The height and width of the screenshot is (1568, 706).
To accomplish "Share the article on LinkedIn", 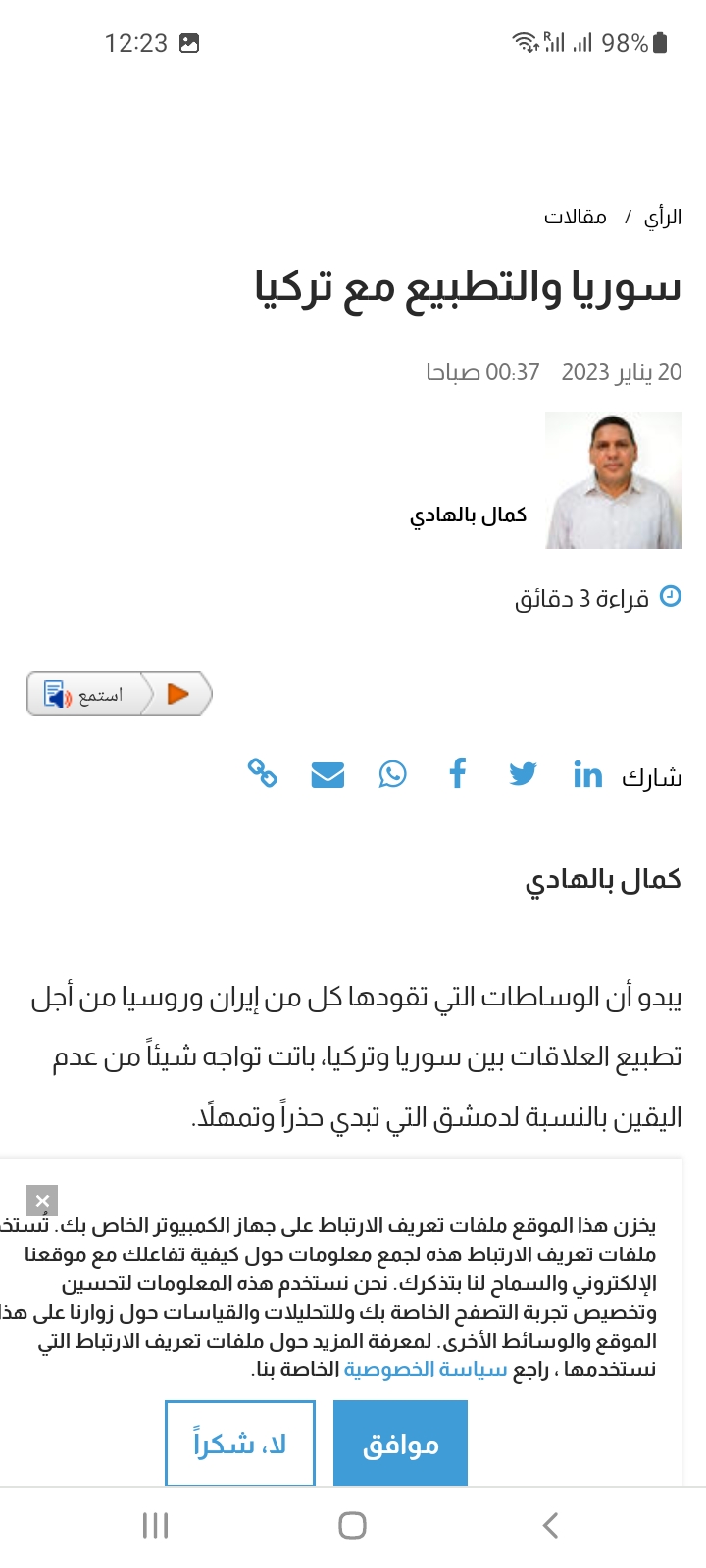I will (x=587, y=774).
